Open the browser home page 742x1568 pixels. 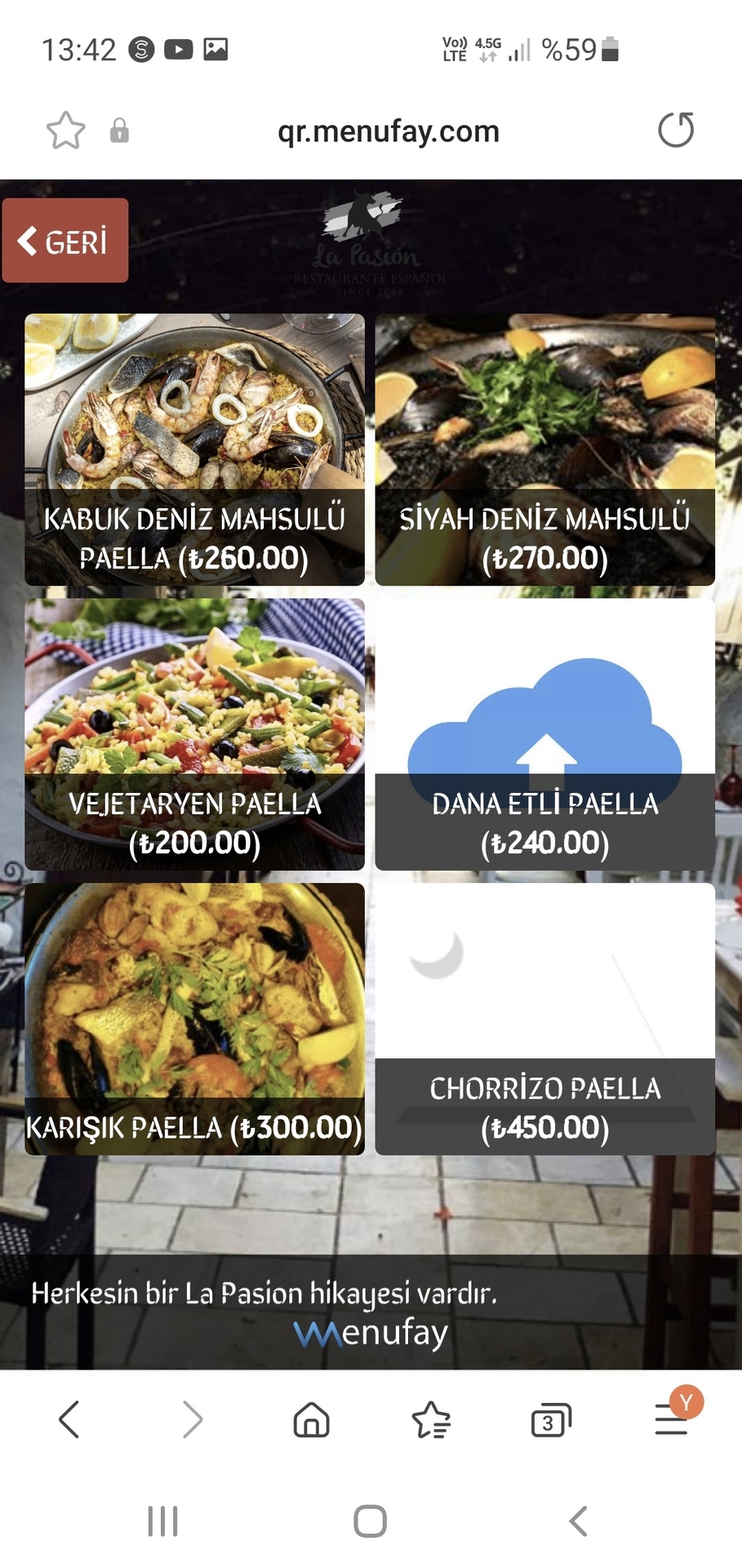coord(311,1419)
